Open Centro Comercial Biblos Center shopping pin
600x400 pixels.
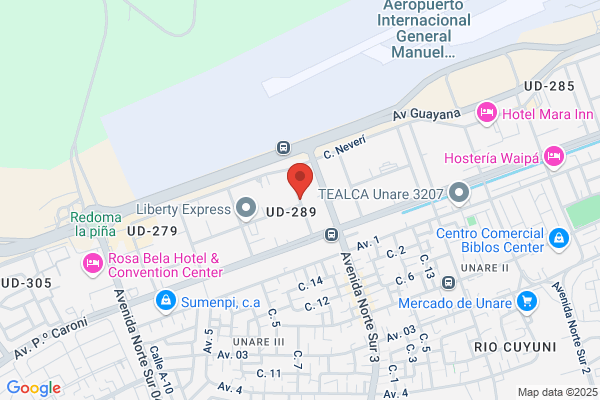pyautogui.click(x=559, y=239)
